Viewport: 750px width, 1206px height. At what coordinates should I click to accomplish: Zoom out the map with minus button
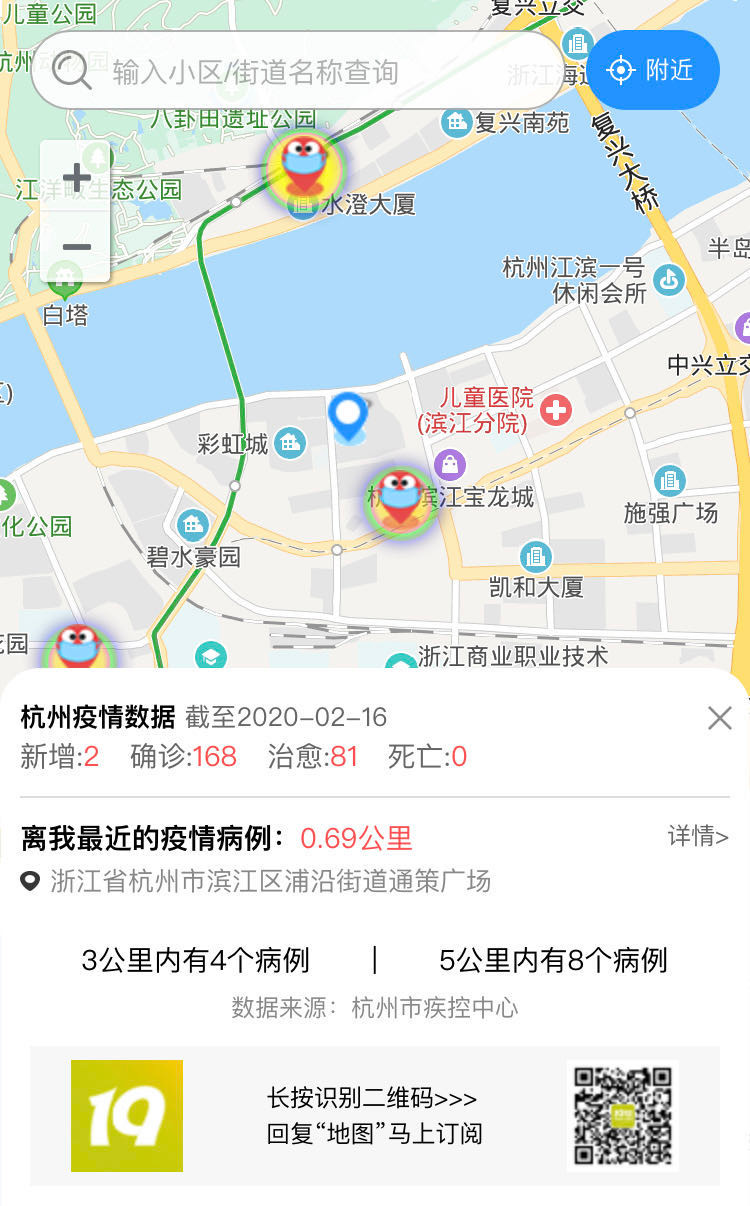click(x=76, y=247)
